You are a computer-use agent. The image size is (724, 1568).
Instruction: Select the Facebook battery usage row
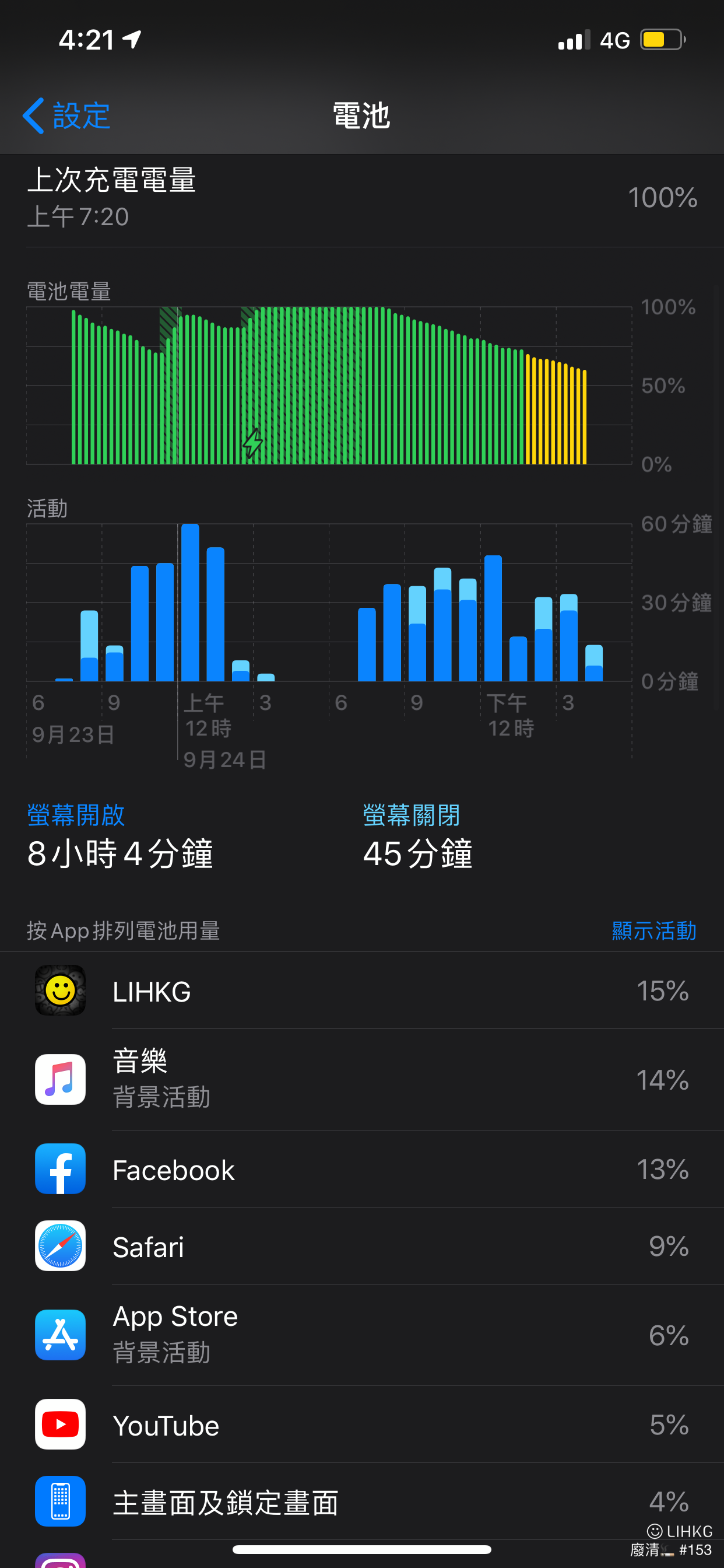(x=362, y=1168)
